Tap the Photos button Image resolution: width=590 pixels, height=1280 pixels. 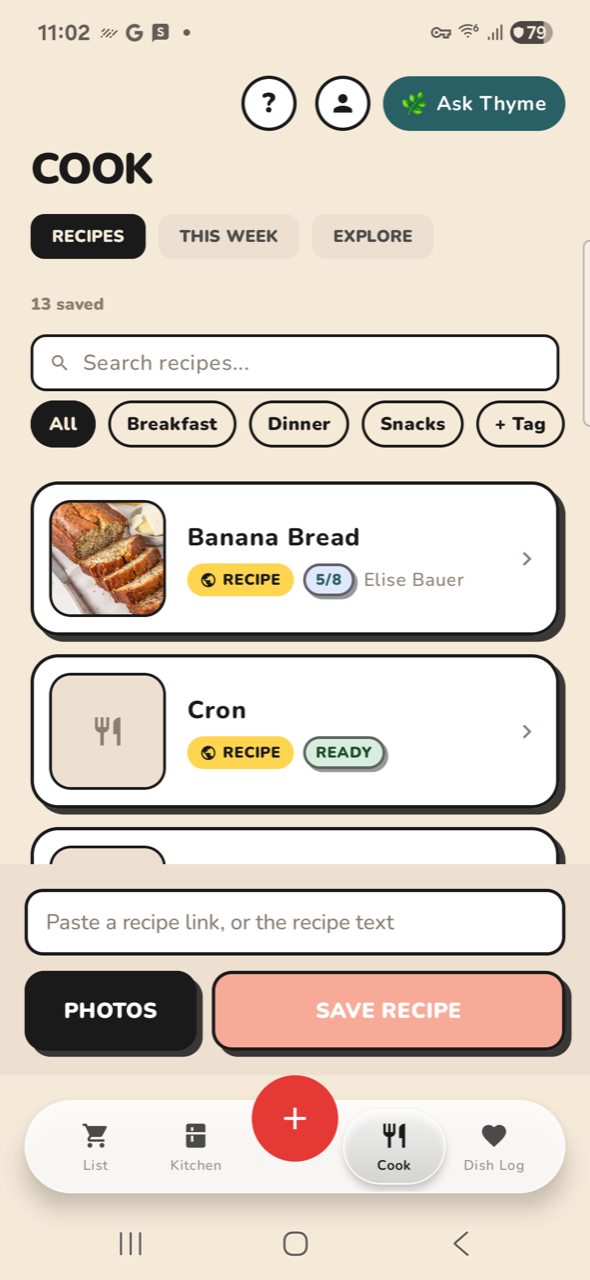111,1010
